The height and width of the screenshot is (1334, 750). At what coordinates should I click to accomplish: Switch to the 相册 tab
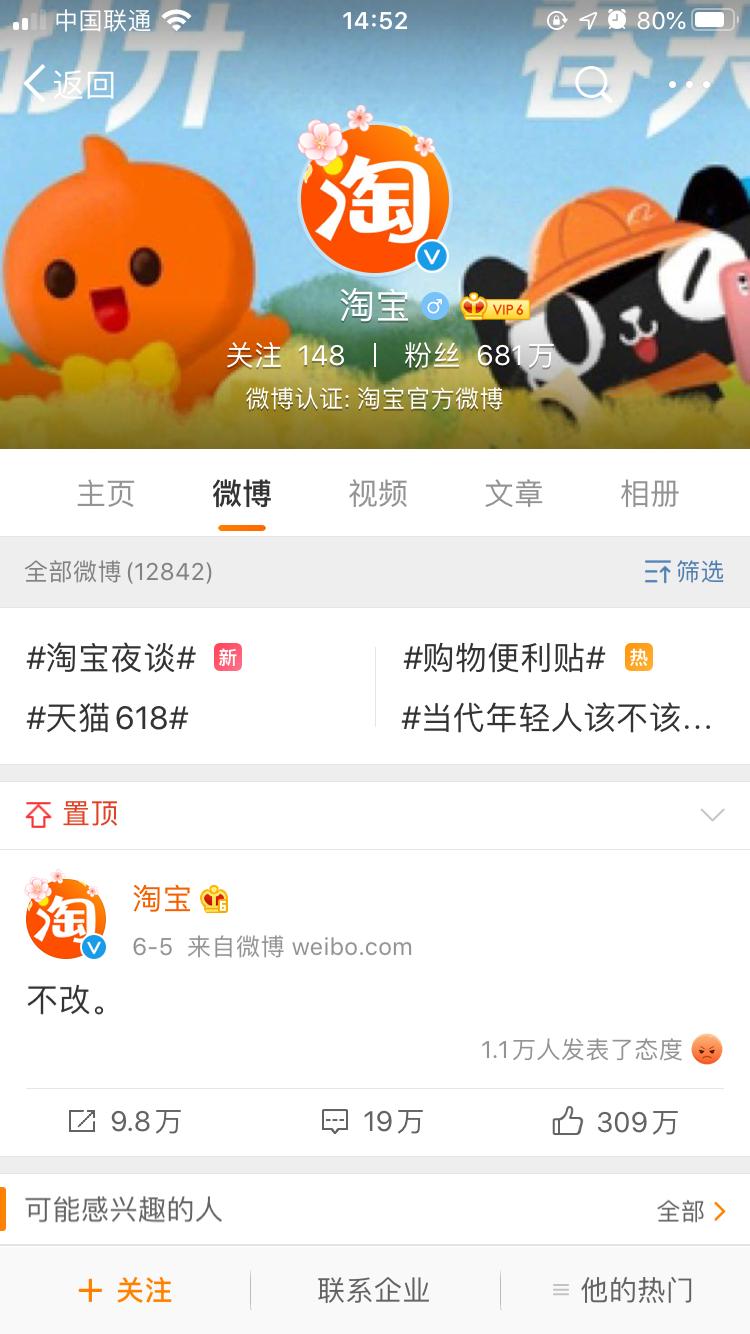tap(650, 493)
